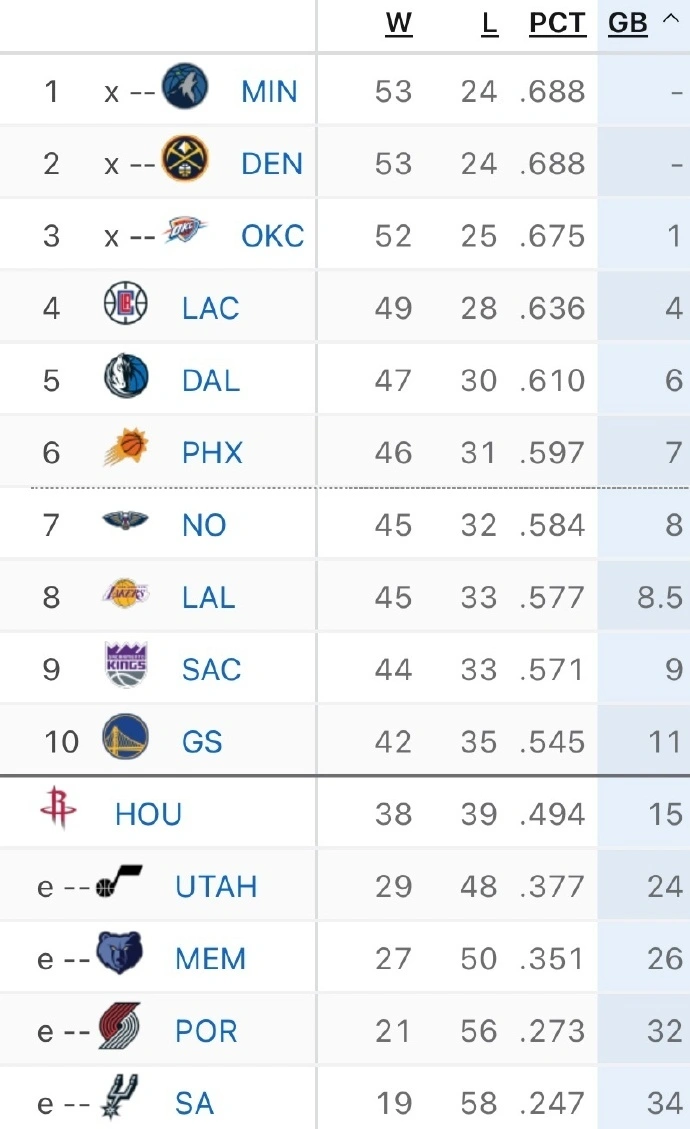Open the MEM team page
Image resolution: width=690 pixels, height=1129 pixels.
pos(210,959)
